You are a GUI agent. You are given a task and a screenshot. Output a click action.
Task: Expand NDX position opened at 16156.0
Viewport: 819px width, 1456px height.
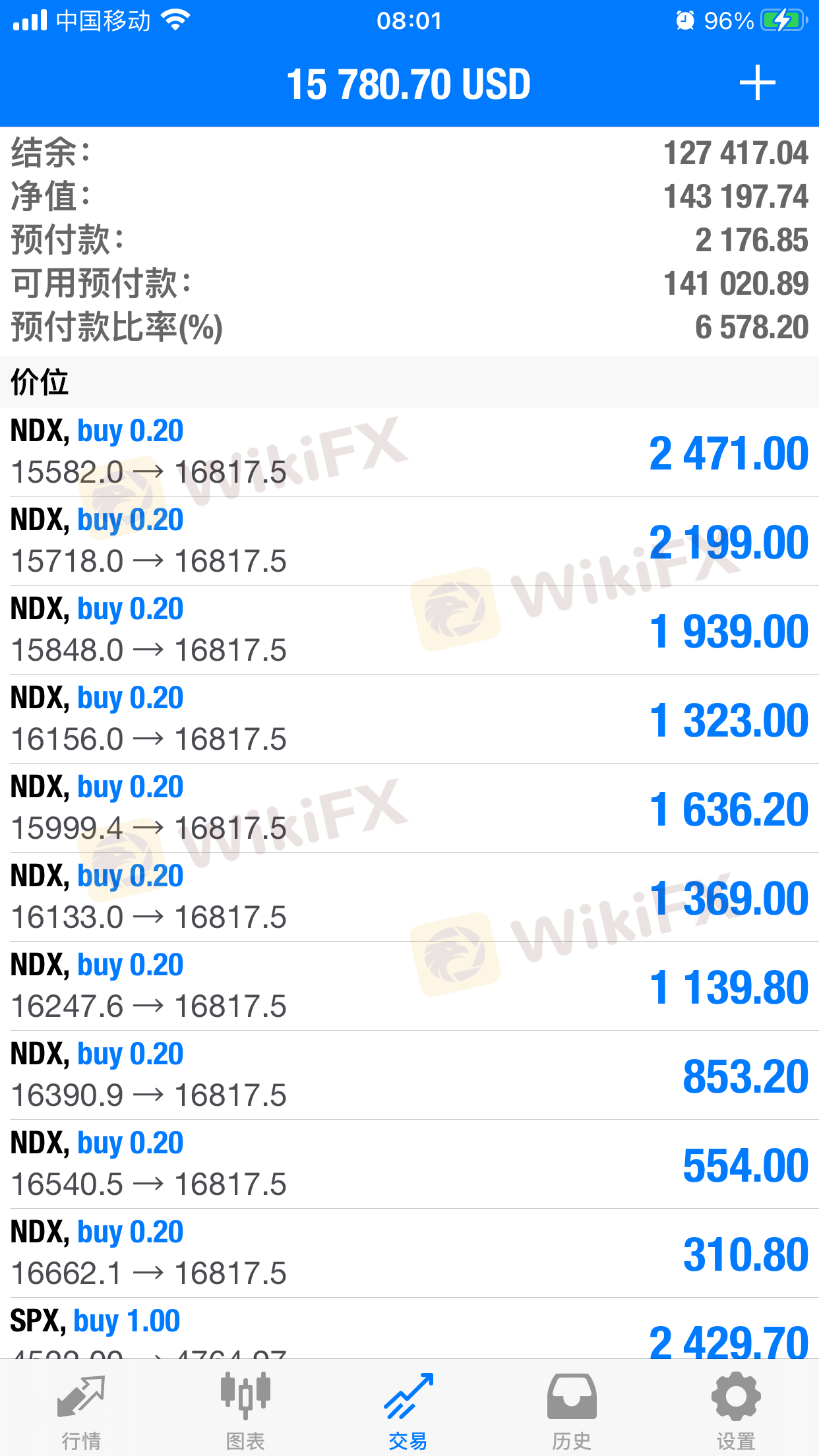(x=409, y=719)
